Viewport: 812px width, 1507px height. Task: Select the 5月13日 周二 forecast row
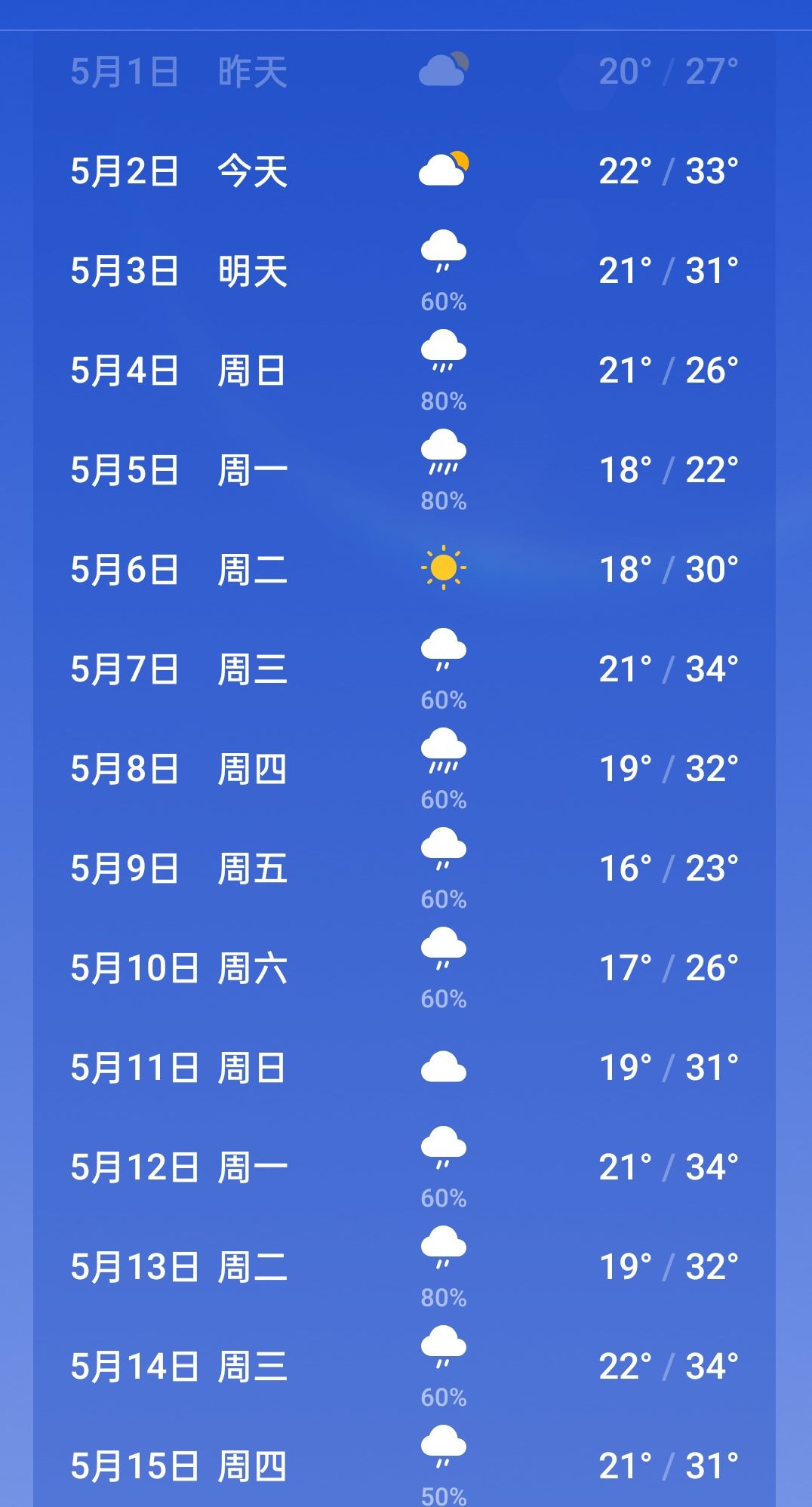pyautogui.click(x=404, y=1267)
